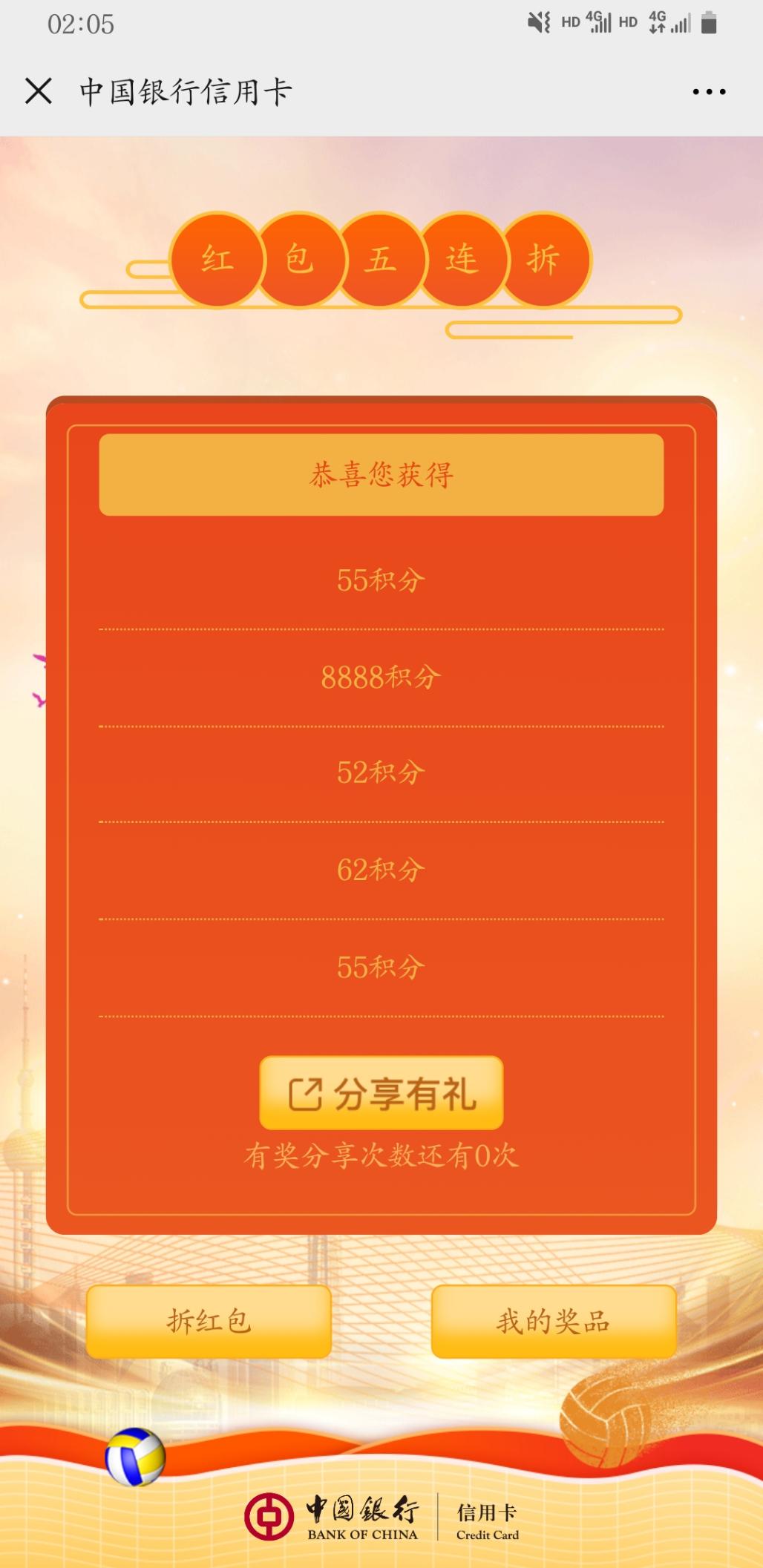Open 我的奖品 to view my prizes
This screenshot has height=1568, width=763.
click(x=553, y=1322)
